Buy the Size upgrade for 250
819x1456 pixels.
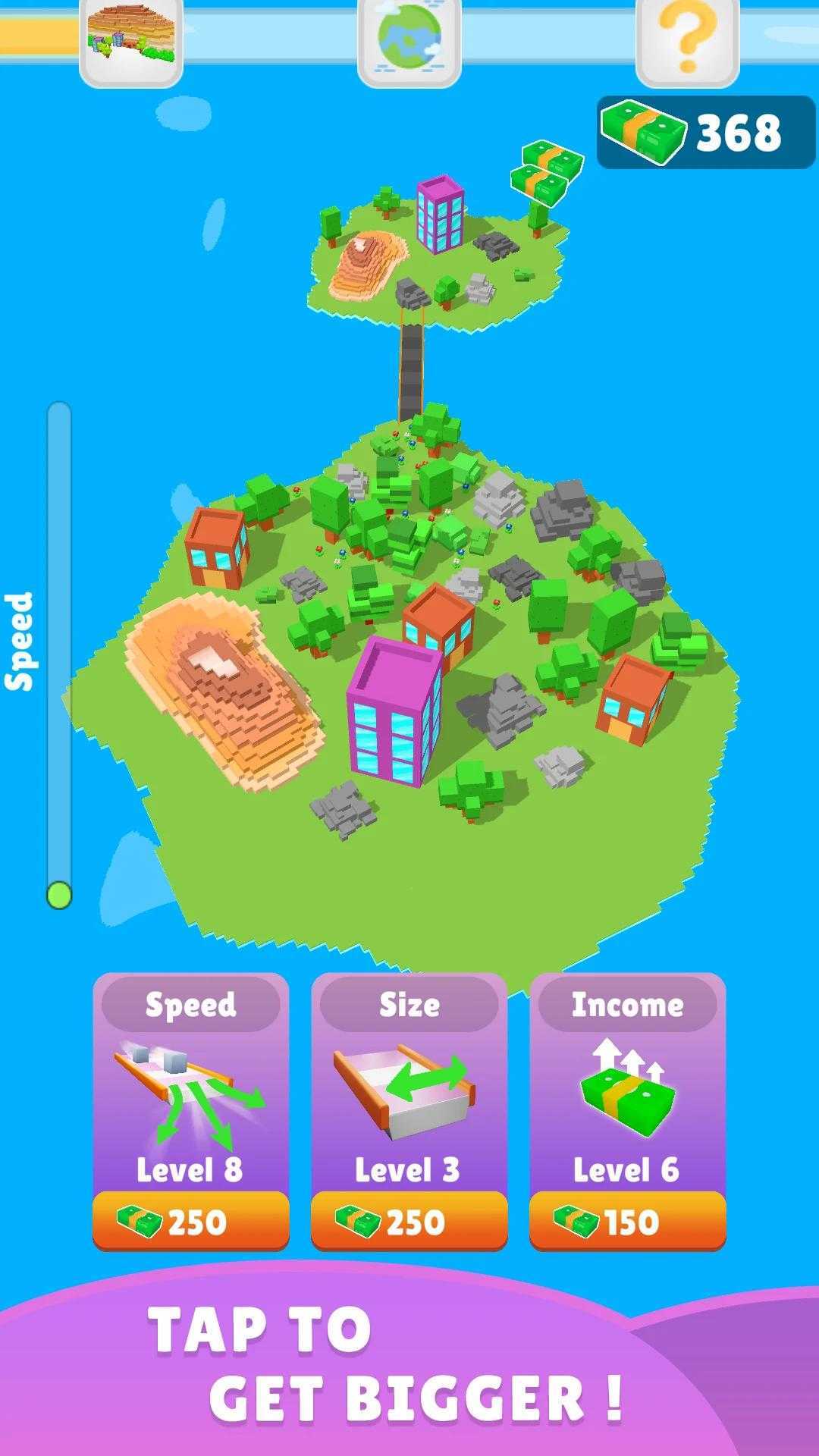pos(409,1221)
